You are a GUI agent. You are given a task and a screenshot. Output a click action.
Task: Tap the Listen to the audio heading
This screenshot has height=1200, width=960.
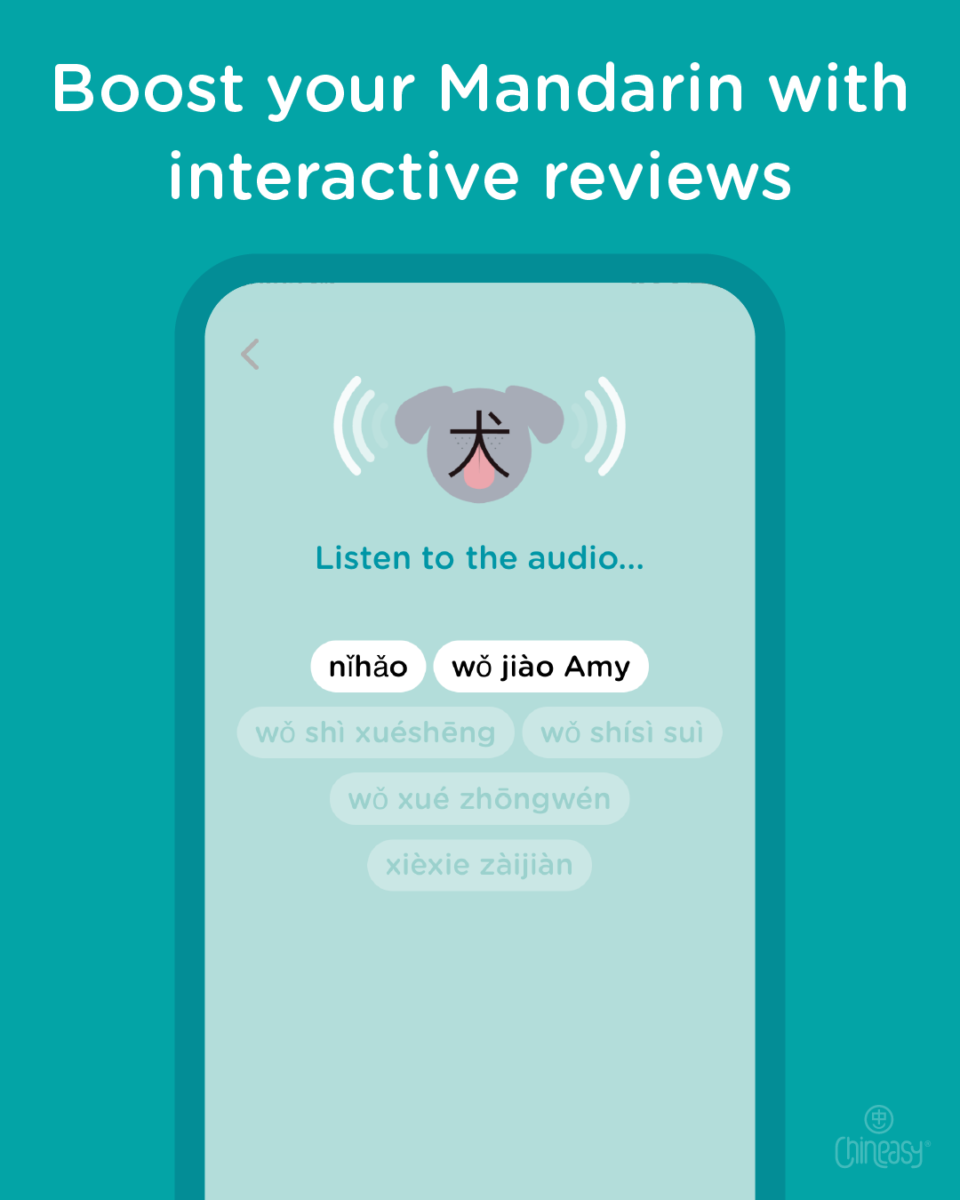pos(480,558)
